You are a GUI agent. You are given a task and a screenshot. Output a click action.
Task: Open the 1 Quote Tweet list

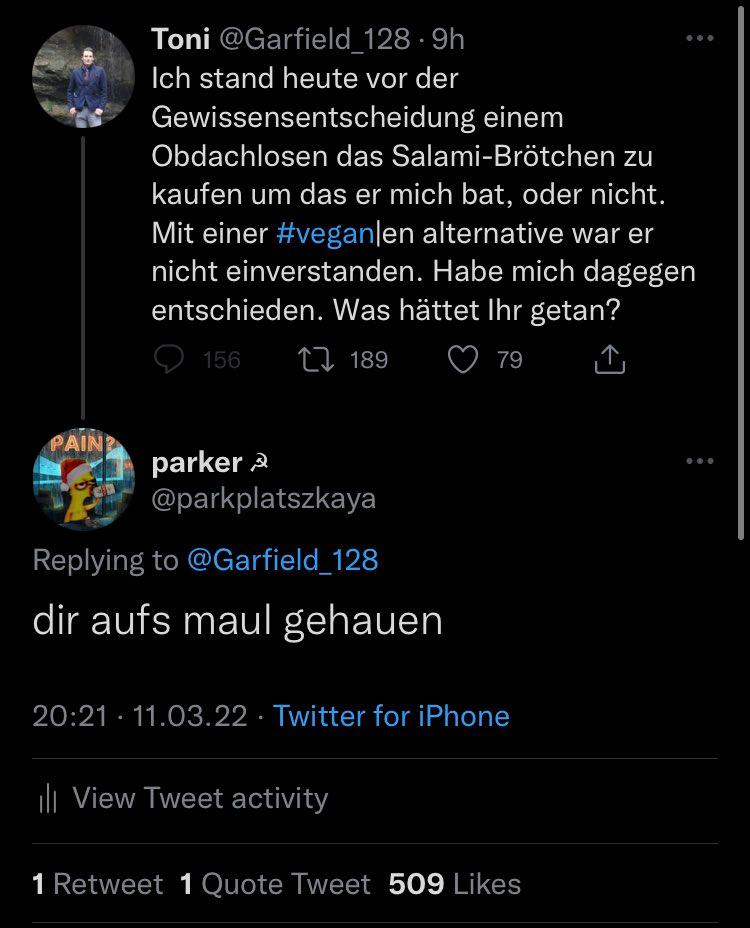click(x=275, y=884)
